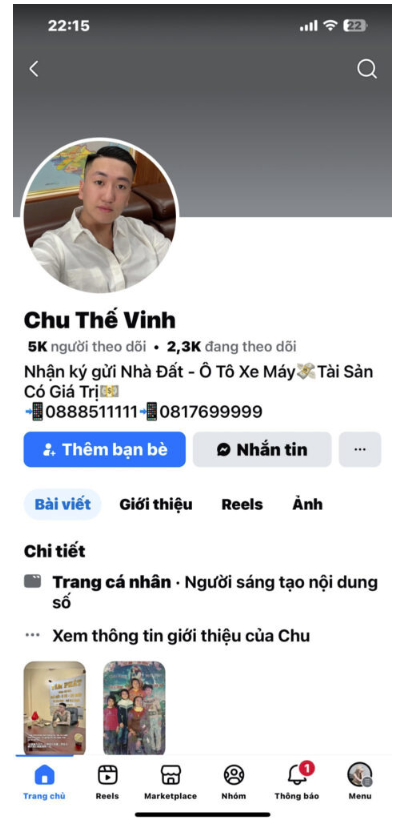This screenshot has width=415, height=820.
Task: Open the featured photo with the office desk
Action: pos(55,708)
